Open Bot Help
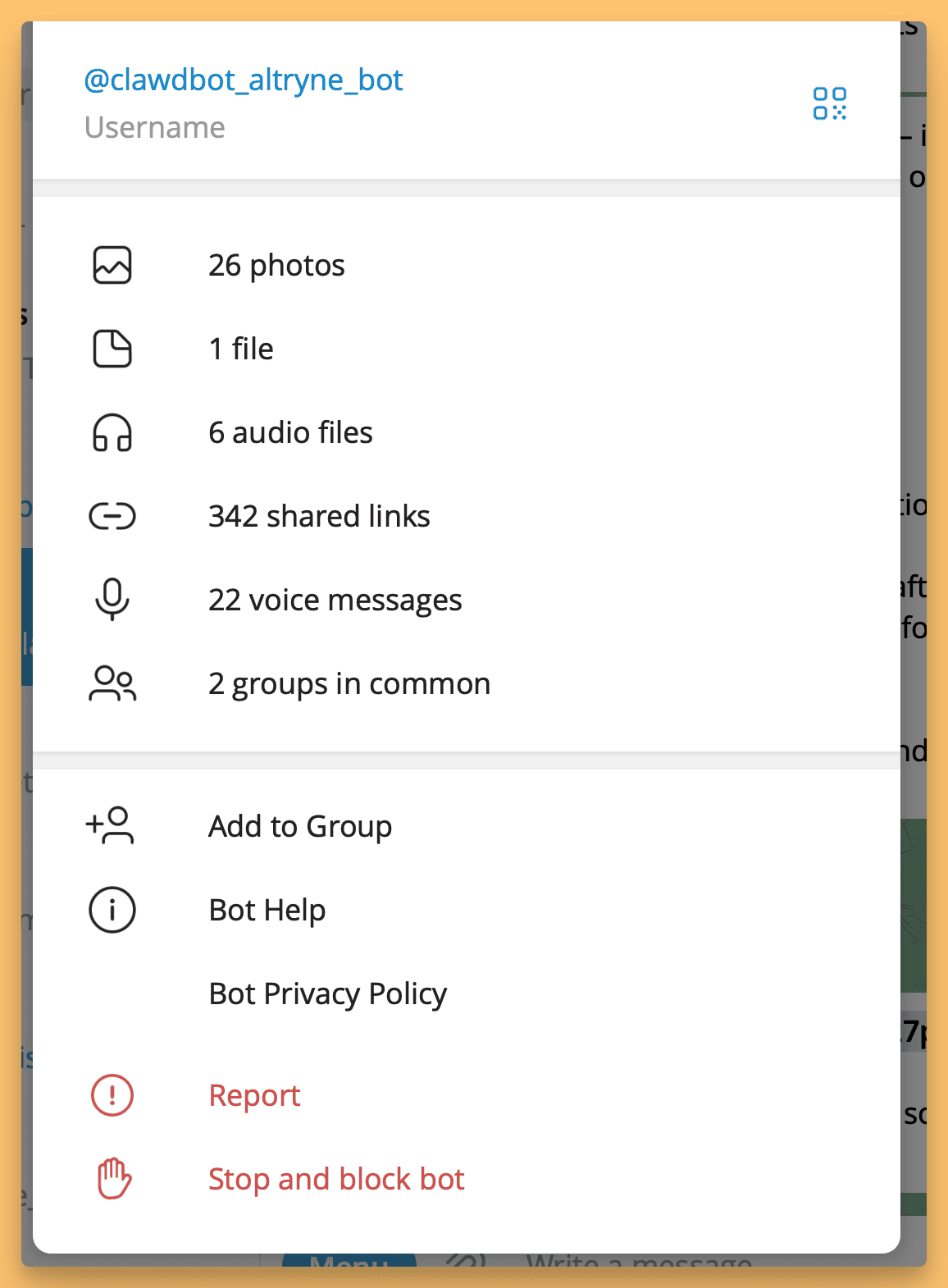 pos(267,910)
